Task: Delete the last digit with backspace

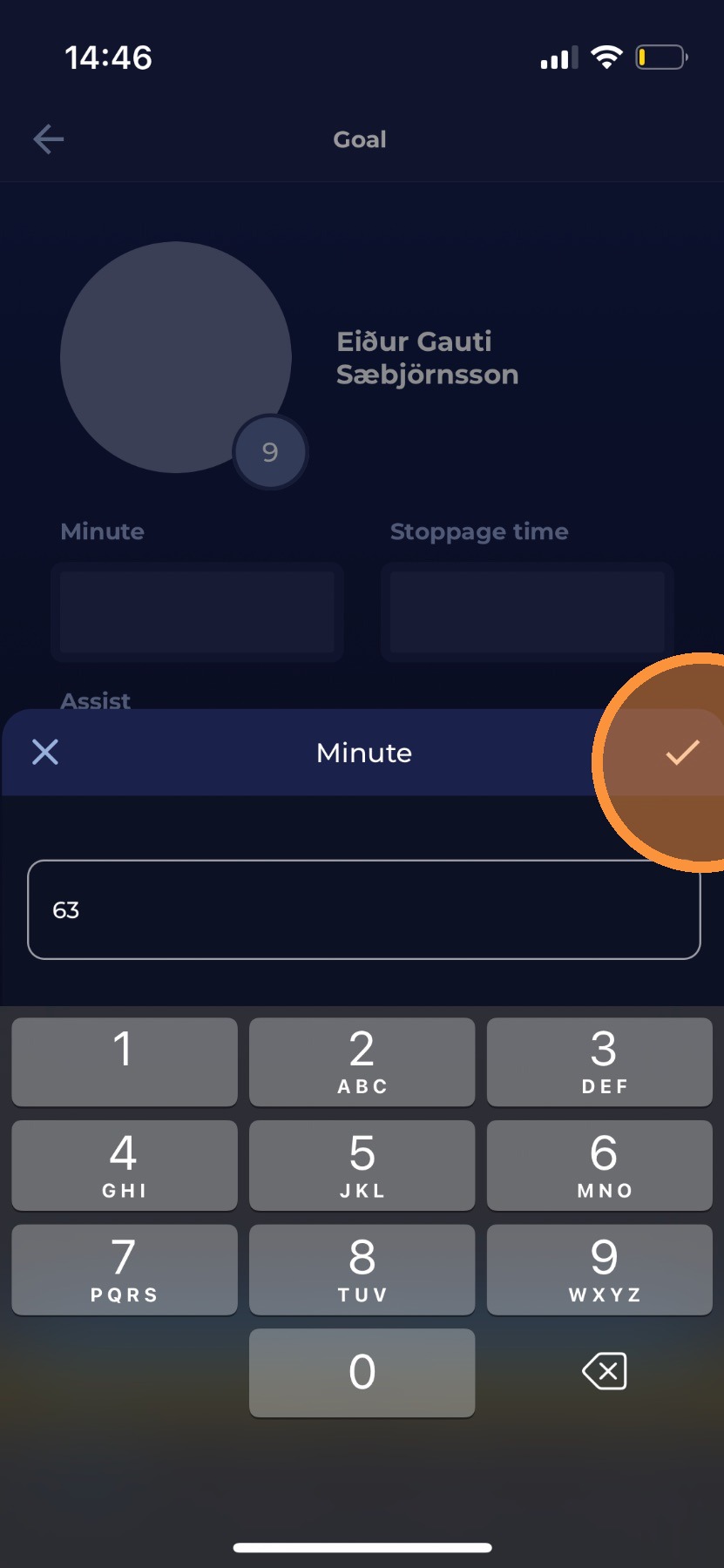Action: click(604, 1372)
